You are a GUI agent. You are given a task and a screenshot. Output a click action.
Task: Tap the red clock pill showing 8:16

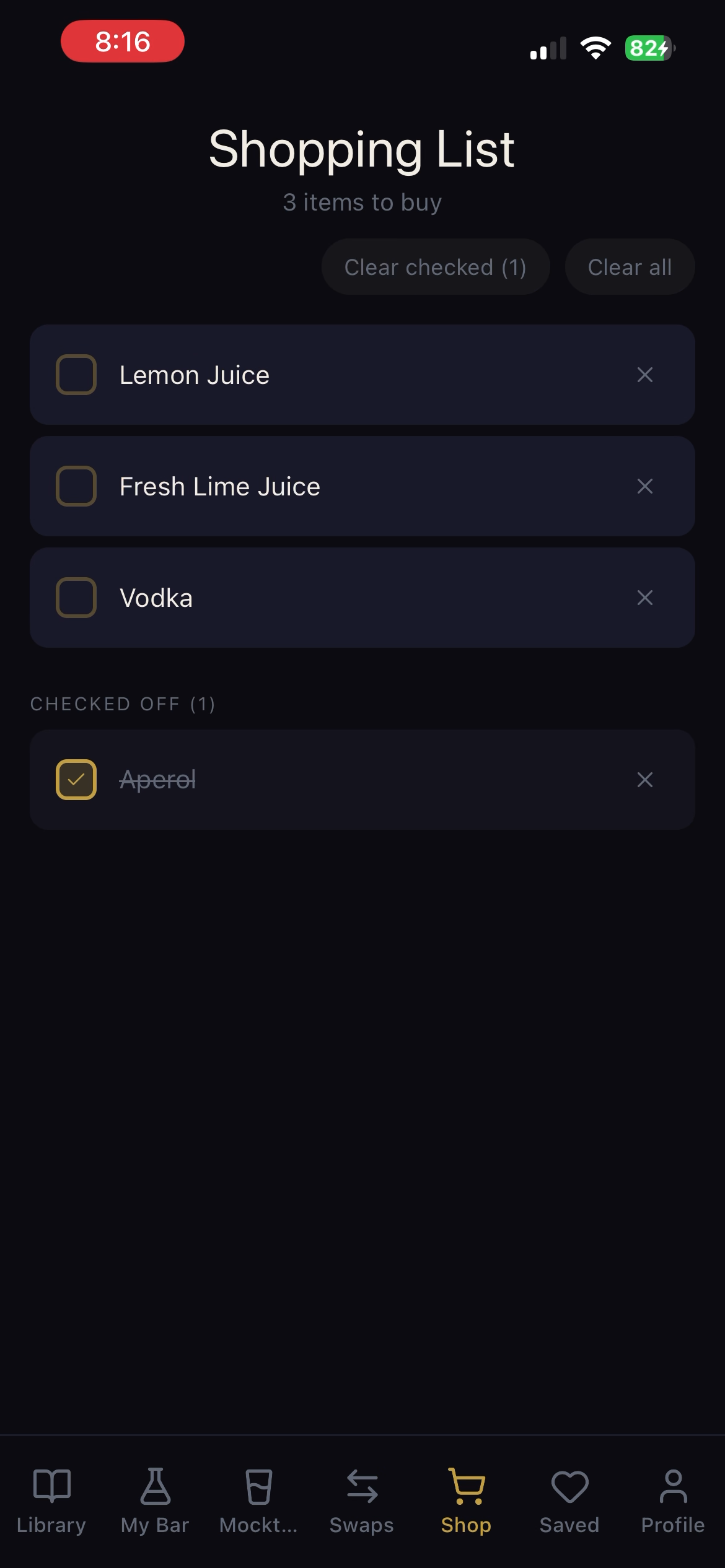tap(122, 41)
